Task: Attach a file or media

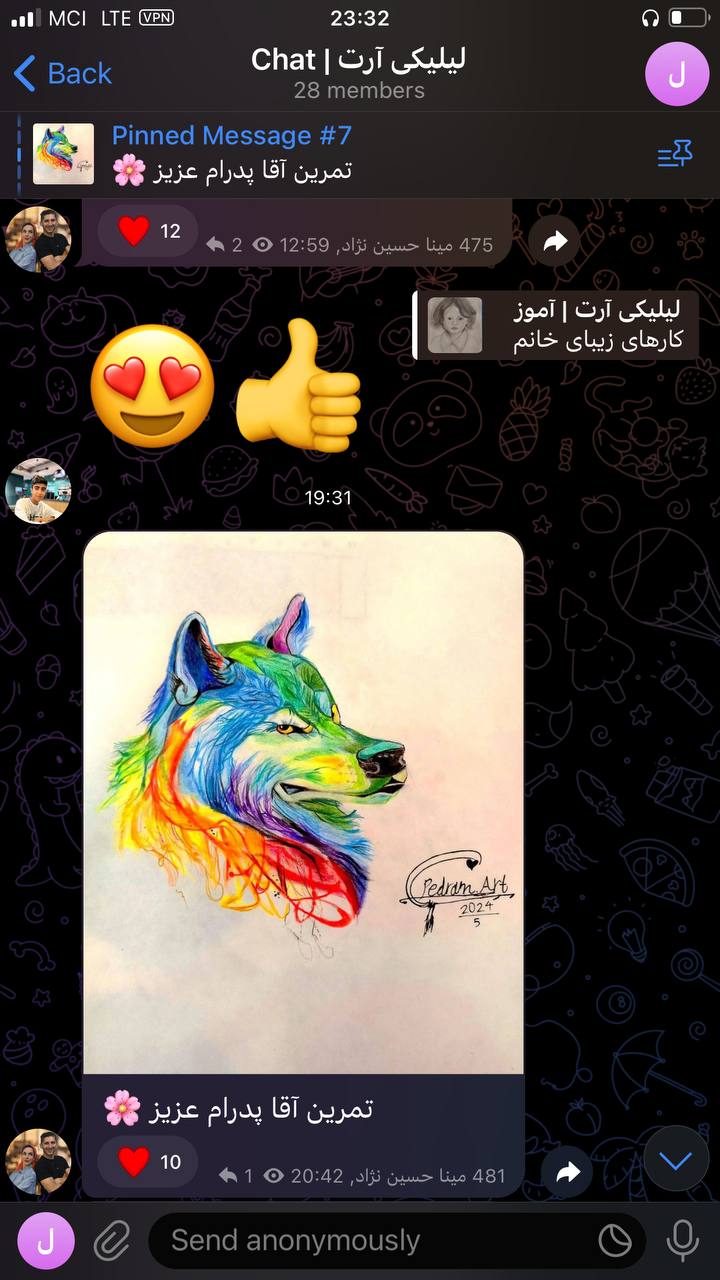Action: 112,1241
